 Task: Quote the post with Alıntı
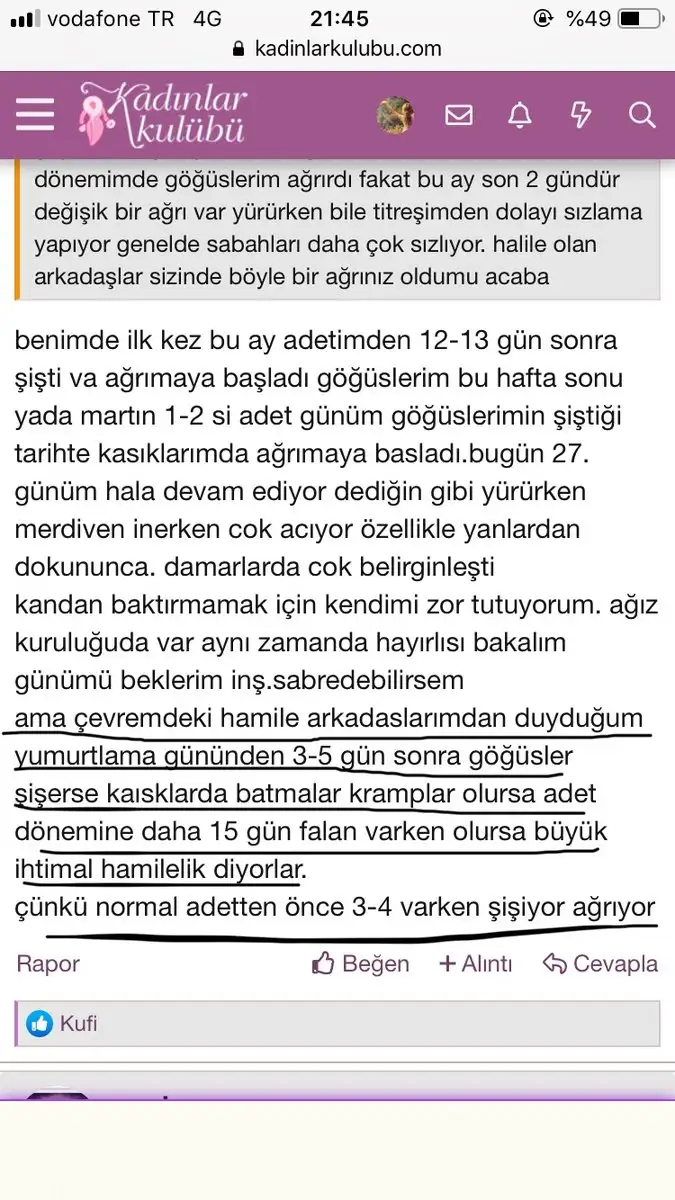[x=476, y=963]
